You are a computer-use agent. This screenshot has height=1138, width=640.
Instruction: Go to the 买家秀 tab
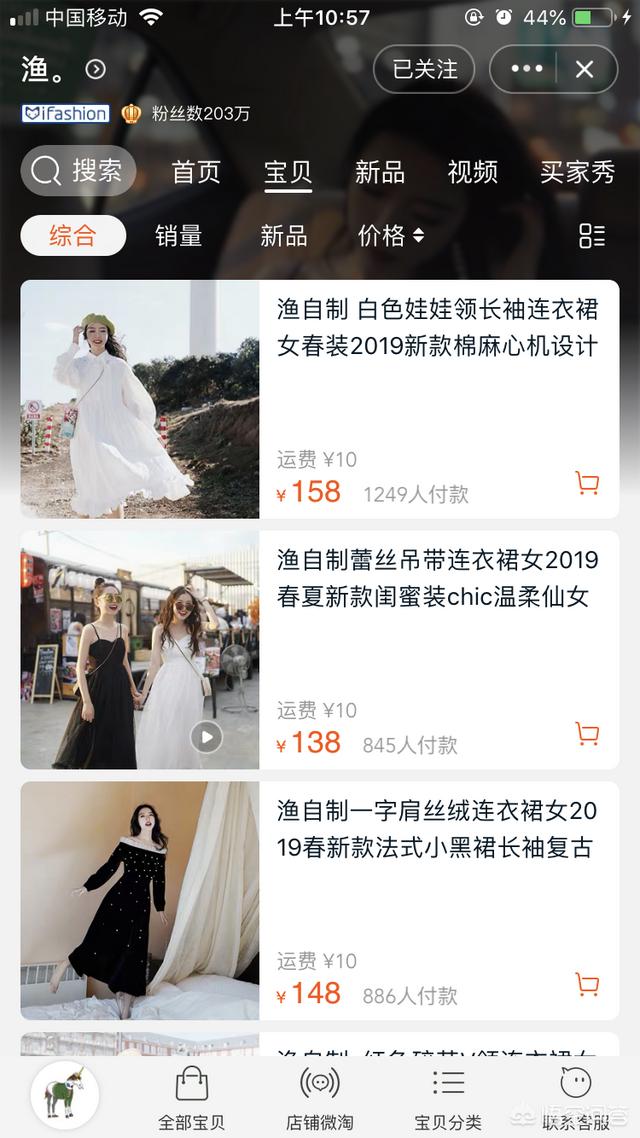pyautogui.click(x=577, y=172)
